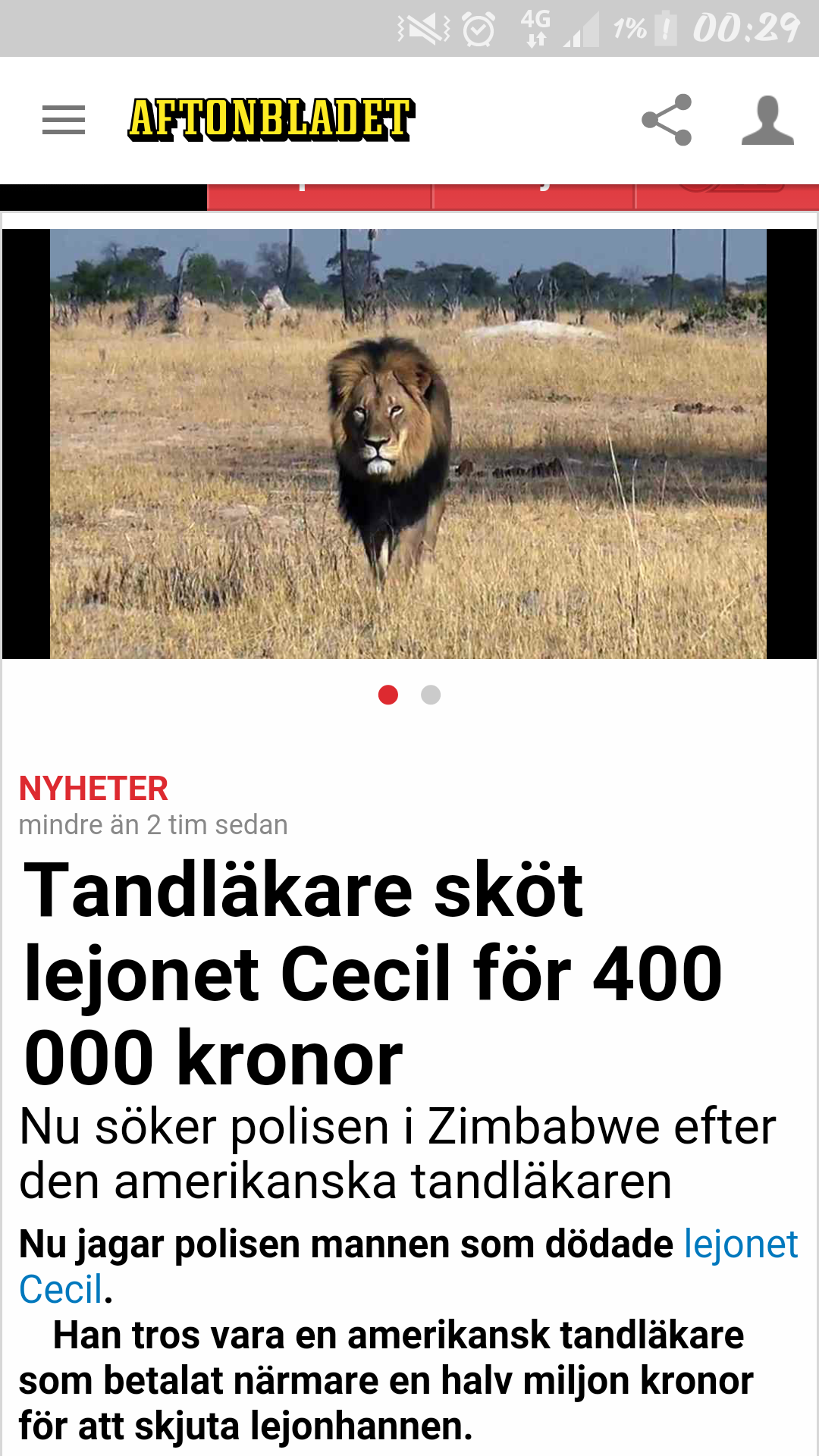819x1456 pixels.
Task: Open the 'lejonet Cecil' link
Action: [739, 1244]
